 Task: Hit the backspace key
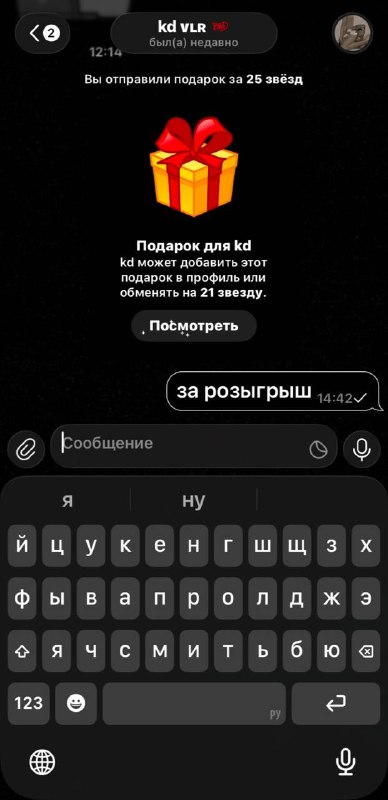tap(366, 651)
